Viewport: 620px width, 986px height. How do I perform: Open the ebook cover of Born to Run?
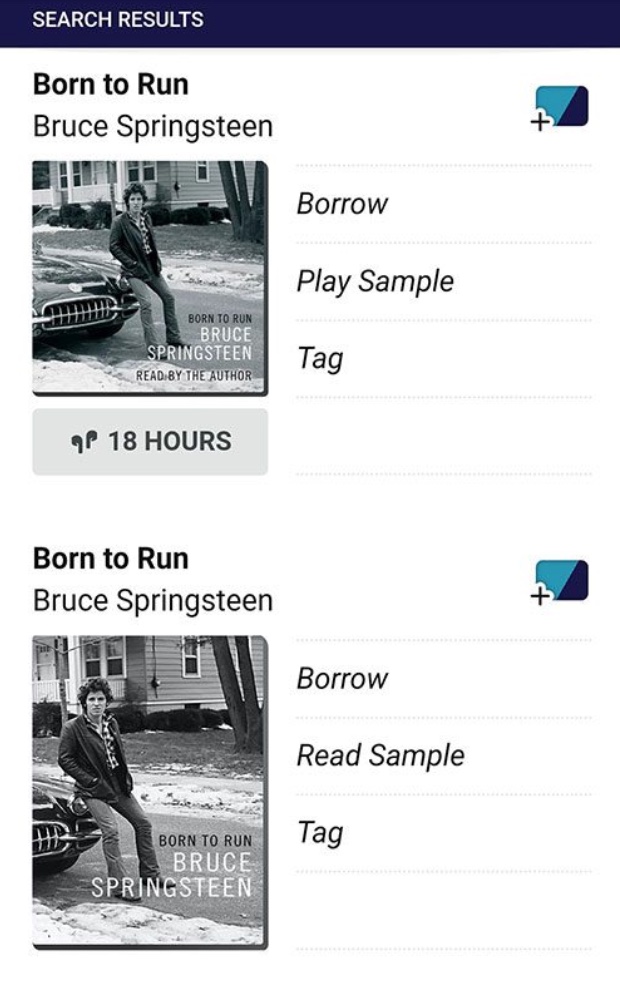(x=150, y=790)
